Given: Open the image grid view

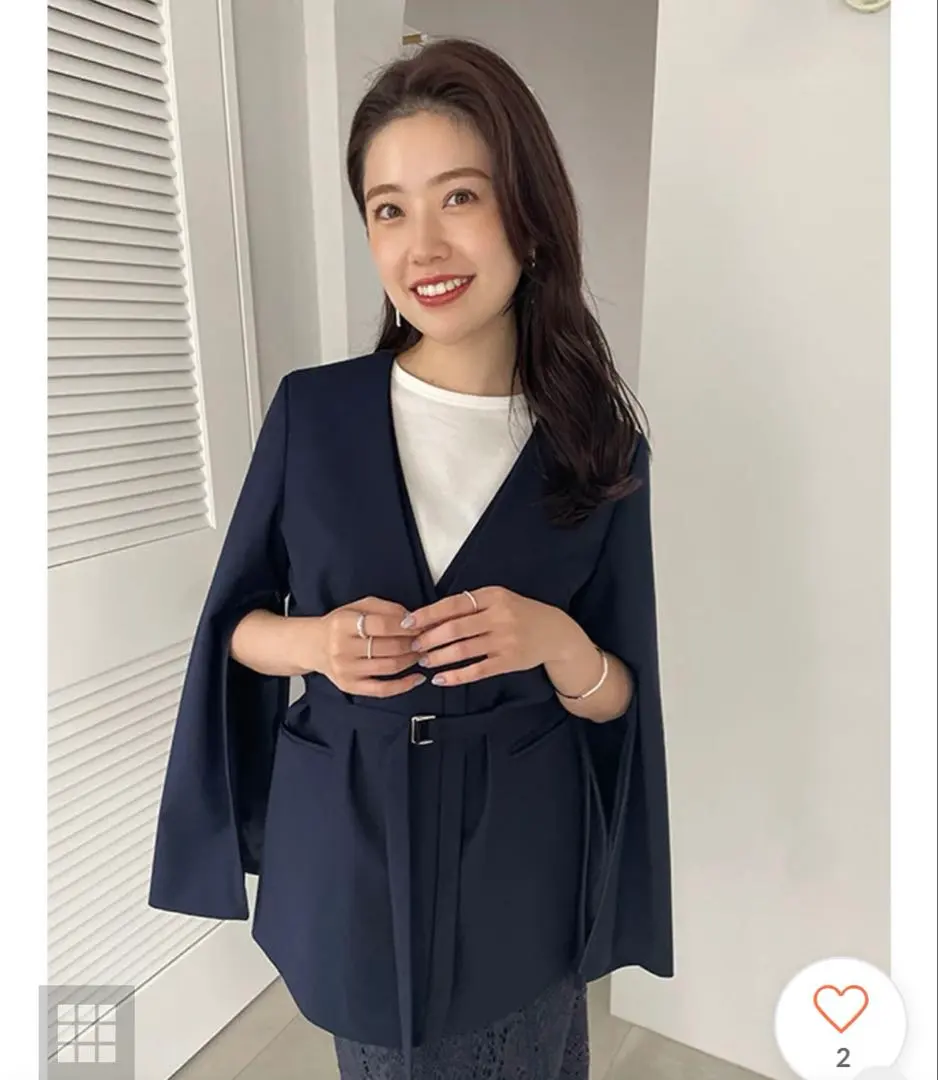Looking at the screenshot, I should (x=85, y=1032).
